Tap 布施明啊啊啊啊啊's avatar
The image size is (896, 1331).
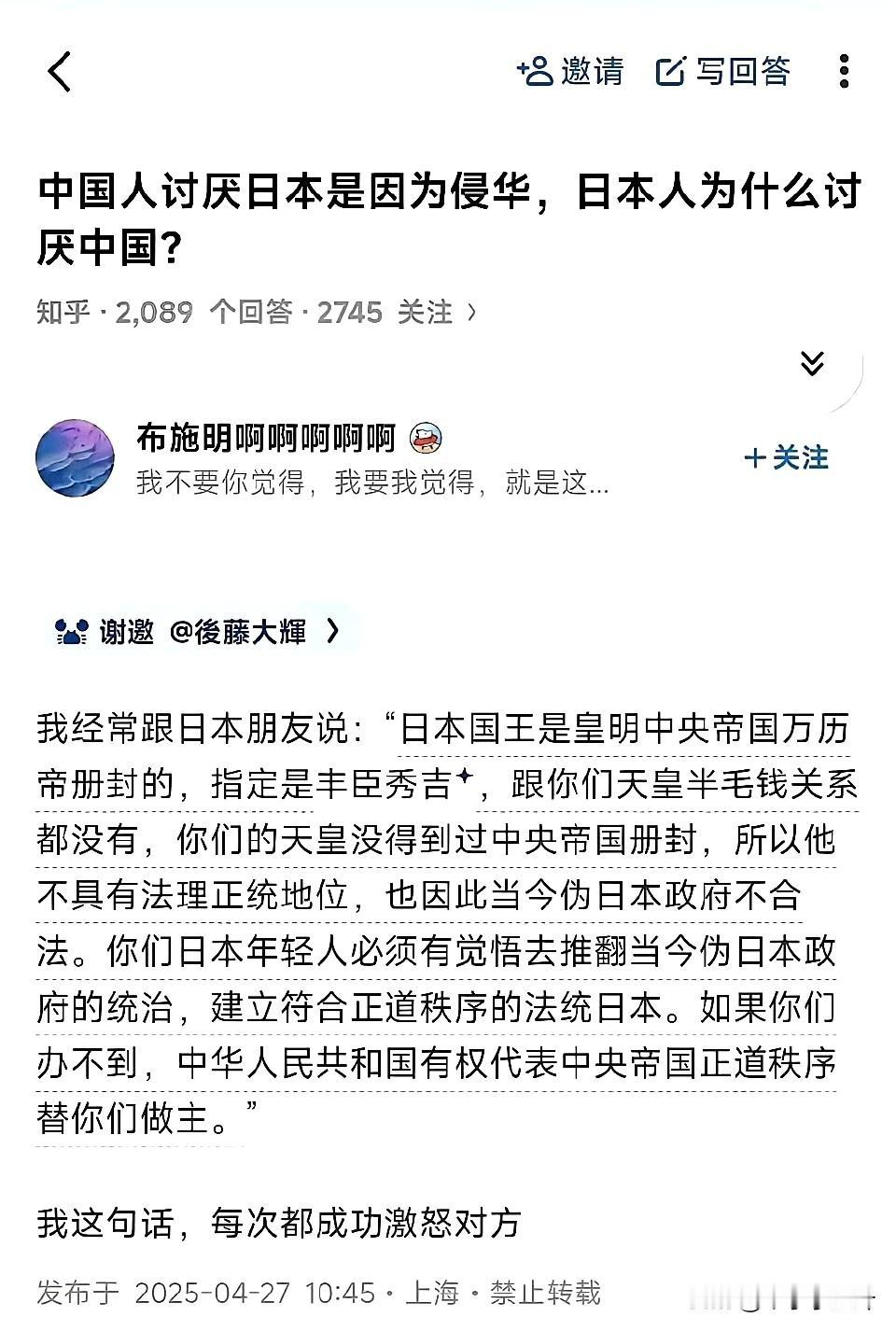pos(75,457)
